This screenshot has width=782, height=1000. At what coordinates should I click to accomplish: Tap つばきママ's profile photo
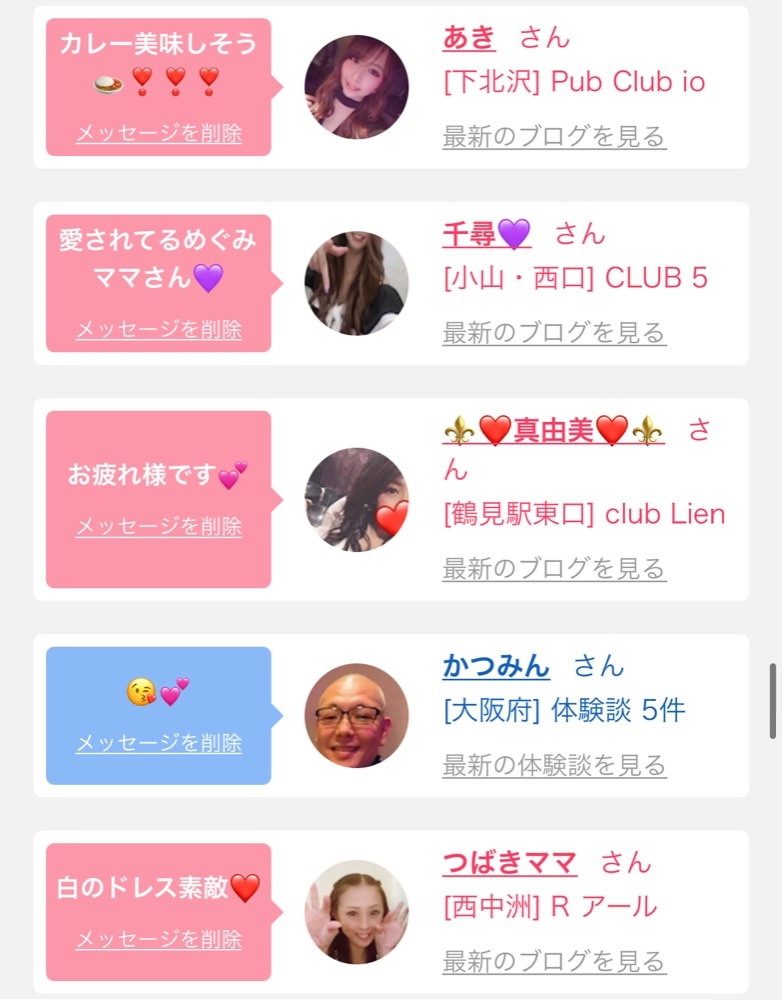coord(357,912)
